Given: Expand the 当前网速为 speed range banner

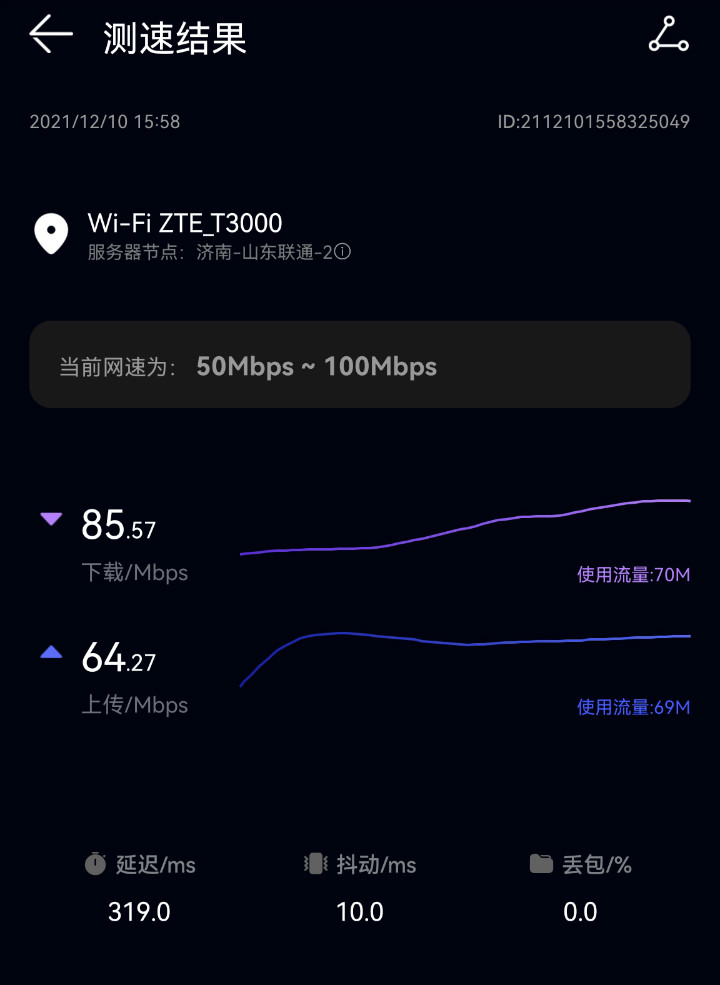Looking at the screenshot, I should click(x=360, y=365).
